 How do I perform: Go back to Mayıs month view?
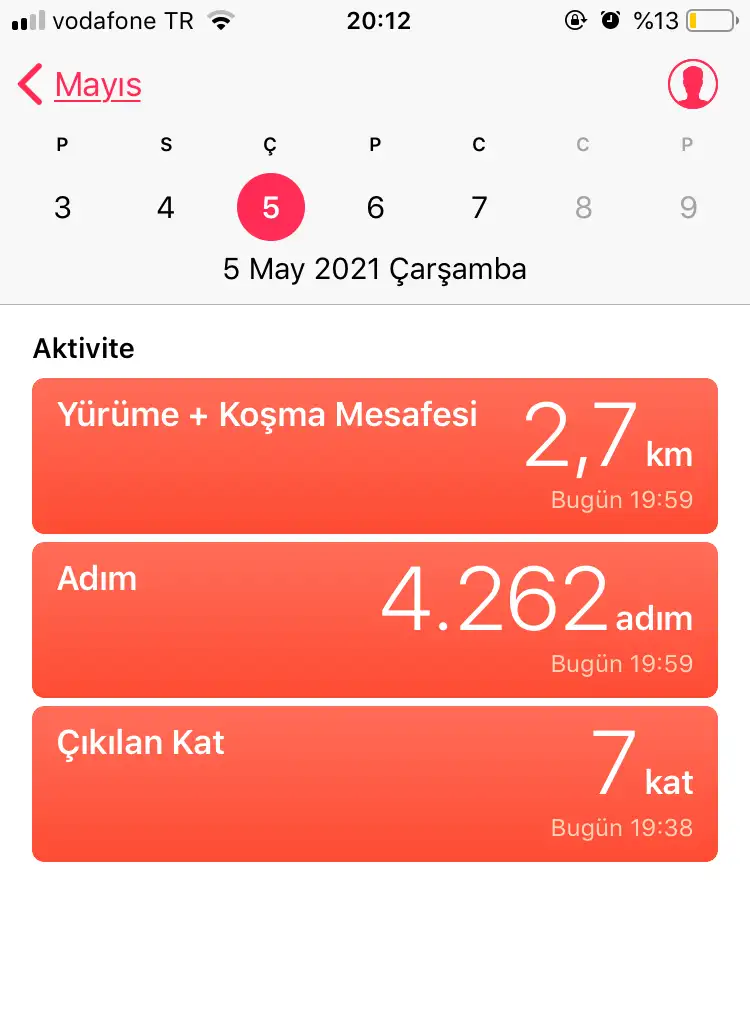tap(80, 86)
